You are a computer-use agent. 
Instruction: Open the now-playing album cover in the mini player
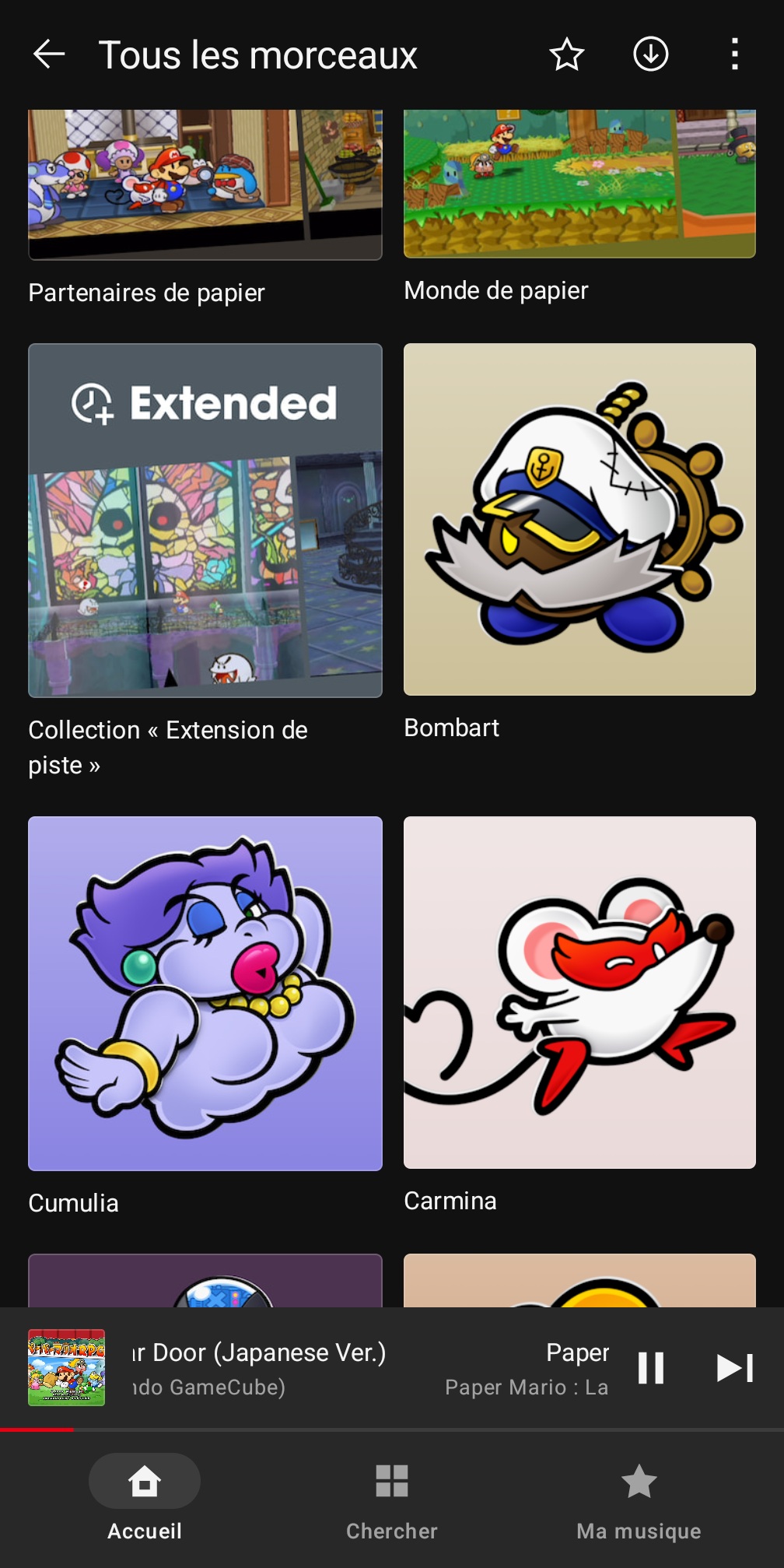point(66,1368)
